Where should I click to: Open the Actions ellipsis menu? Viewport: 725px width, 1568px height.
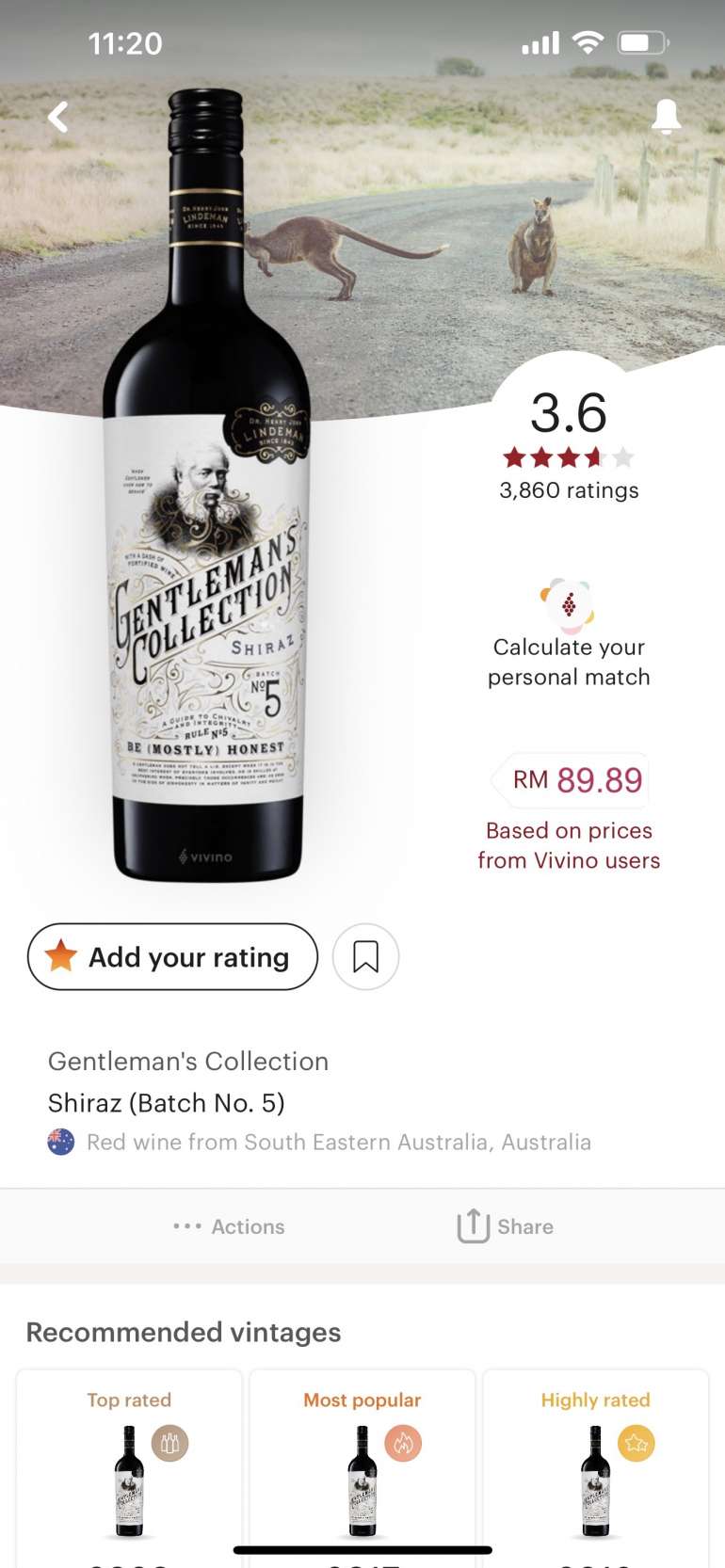228,1226
